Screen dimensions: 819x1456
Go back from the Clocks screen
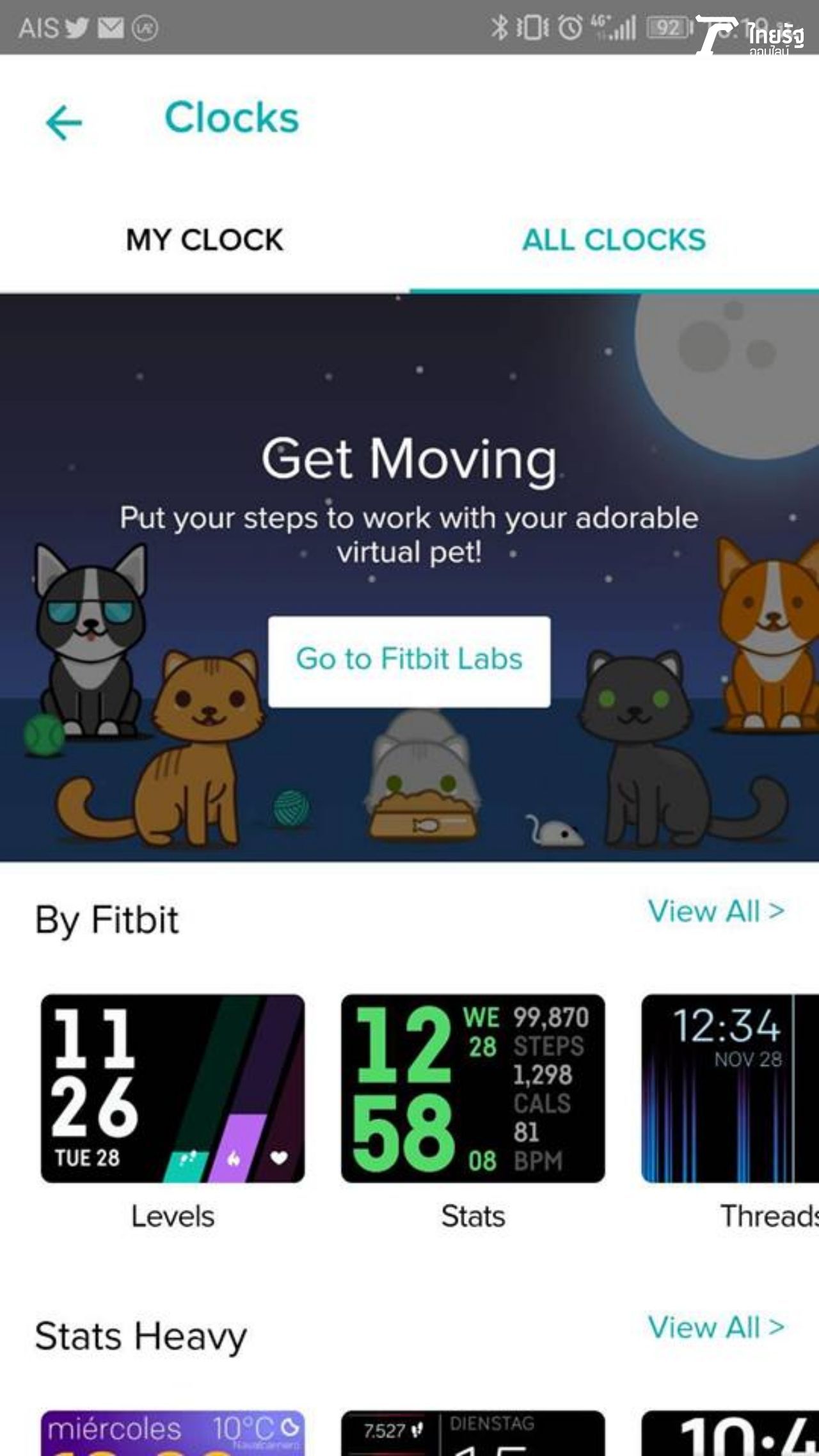[64, 122]
